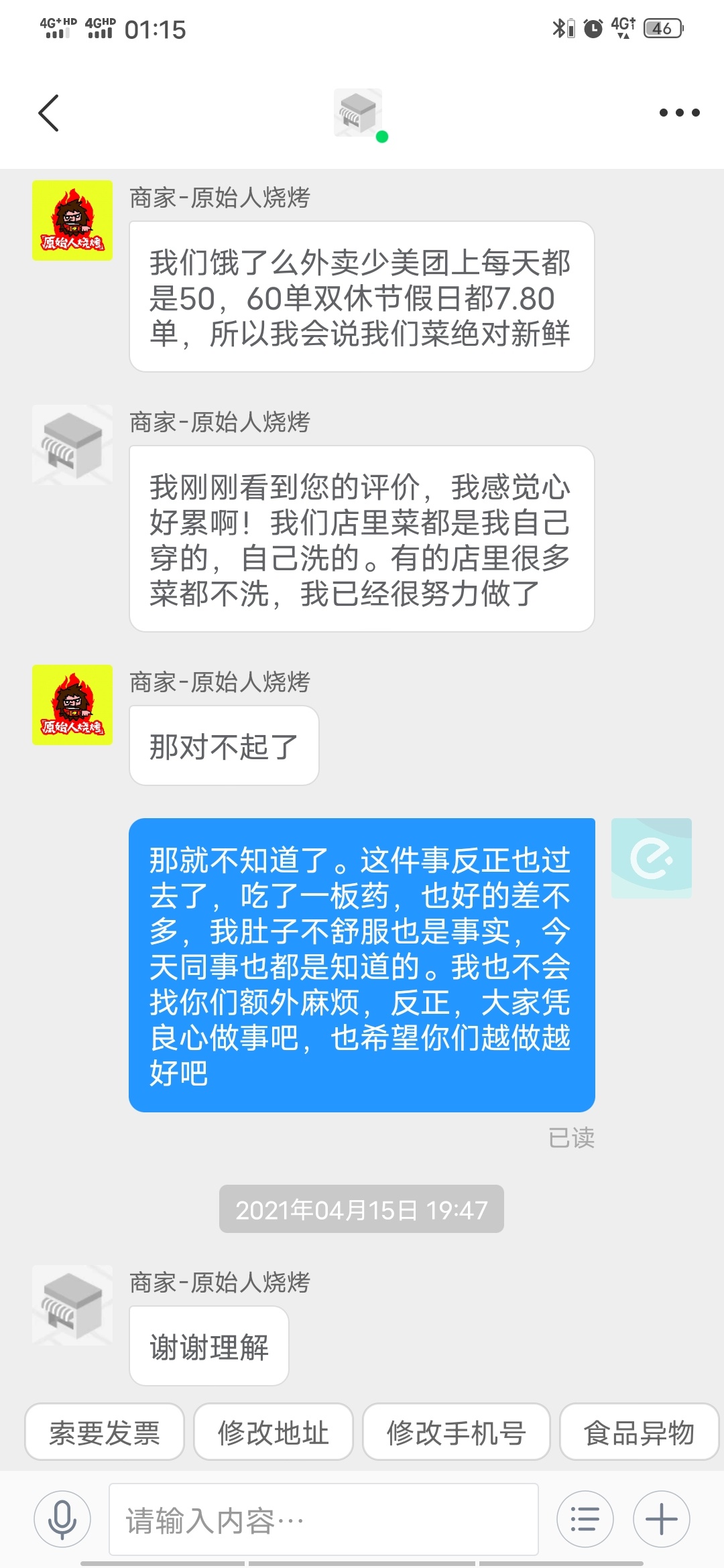Focus the 请输入内容 message field

click(x=324, y=1520)
